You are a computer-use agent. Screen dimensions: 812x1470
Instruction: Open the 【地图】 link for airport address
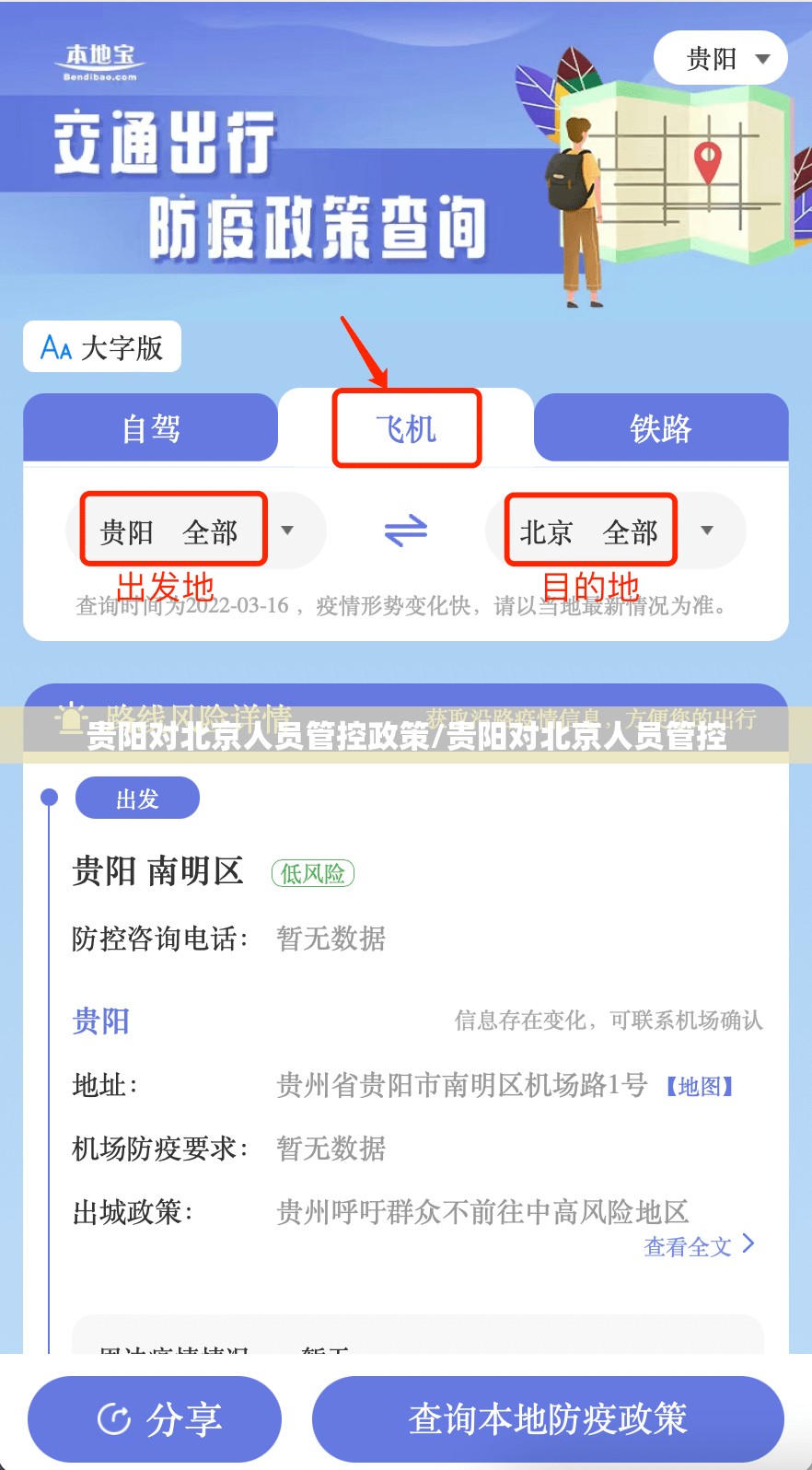(699, 1087)
